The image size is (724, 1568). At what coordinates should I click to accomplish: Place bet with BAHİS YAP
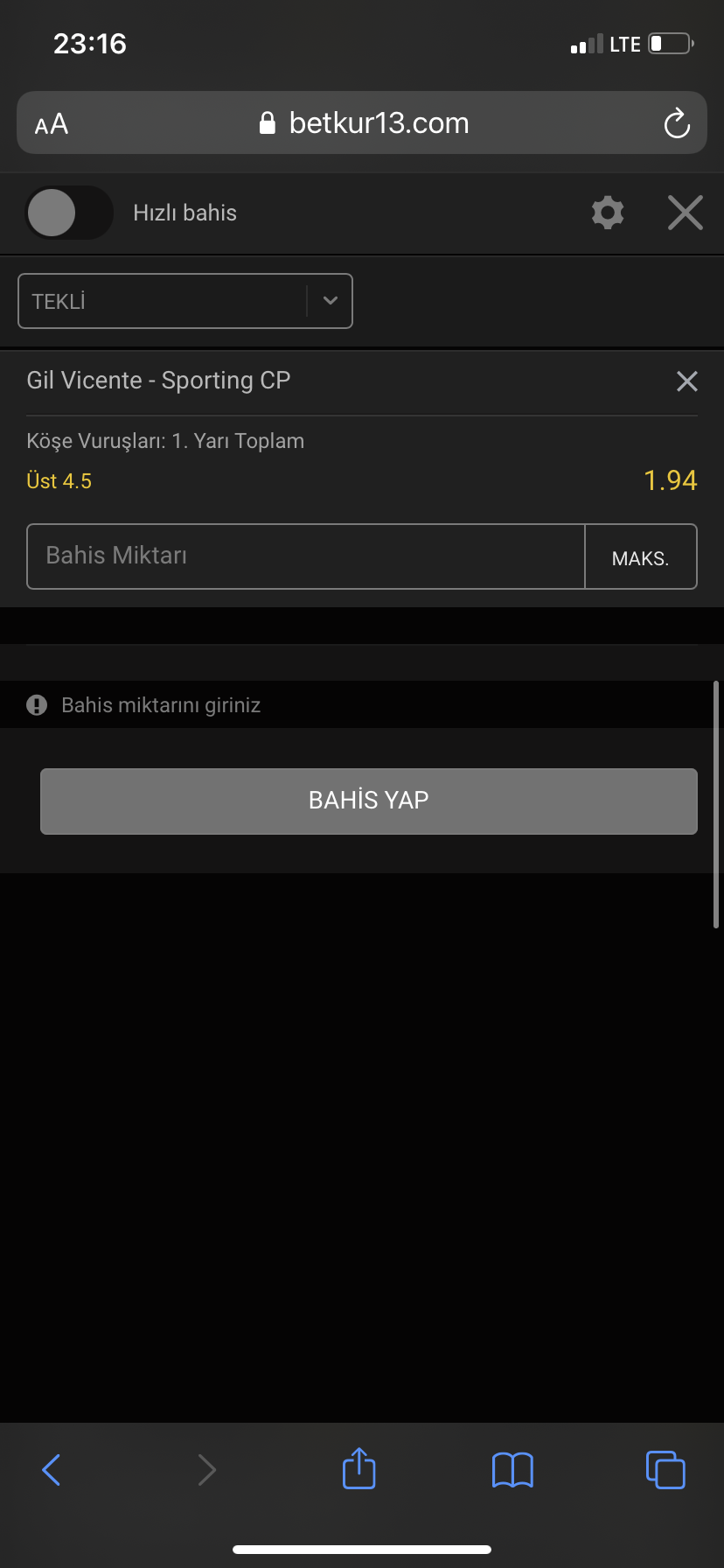click(369, 801)
